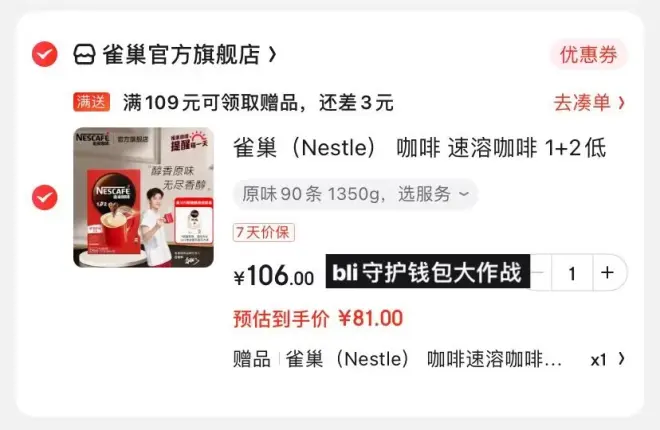Increase quantity with the plus button

(x=607, y=272)
